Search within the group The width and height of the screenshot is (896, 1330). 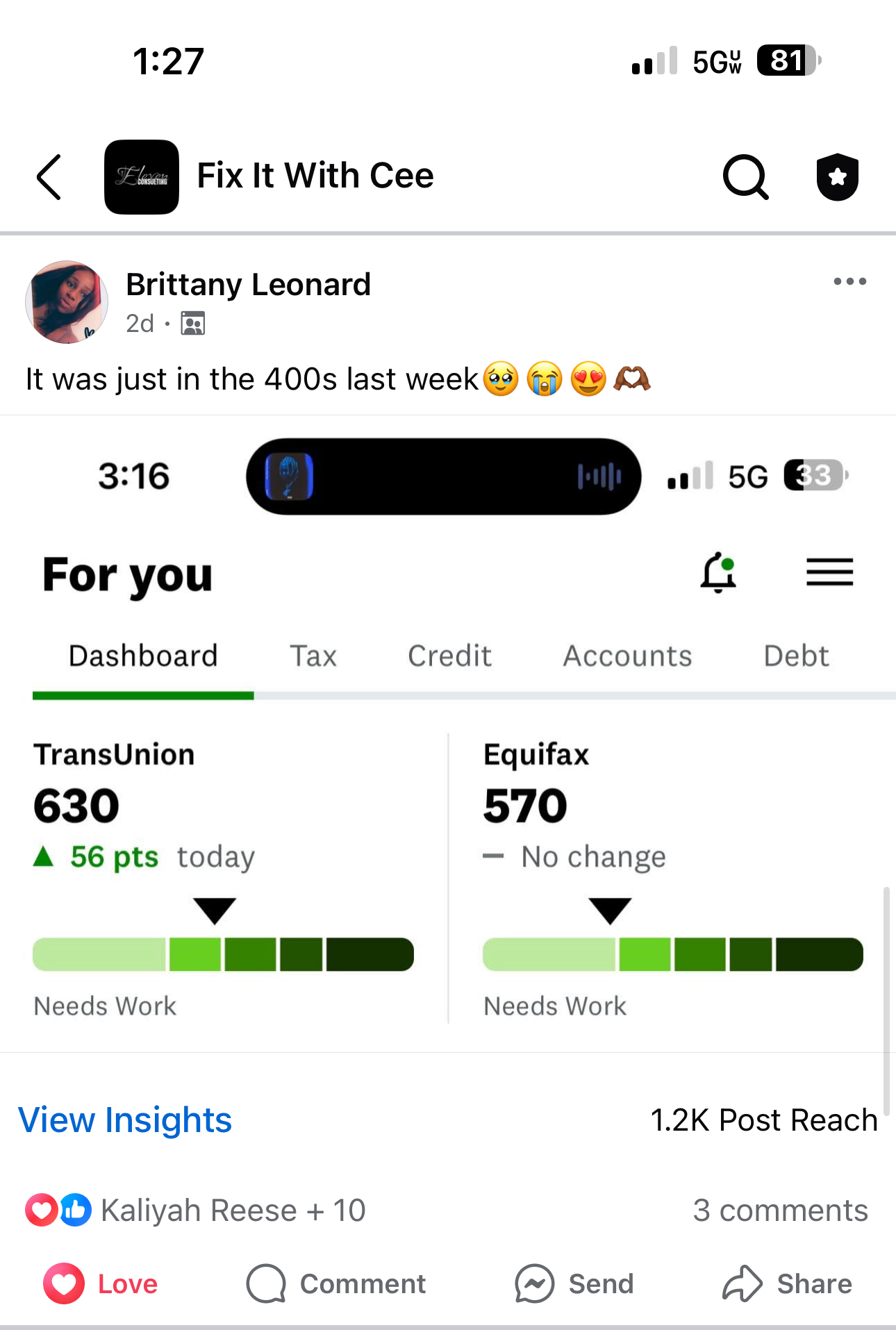tap(745, 177)
